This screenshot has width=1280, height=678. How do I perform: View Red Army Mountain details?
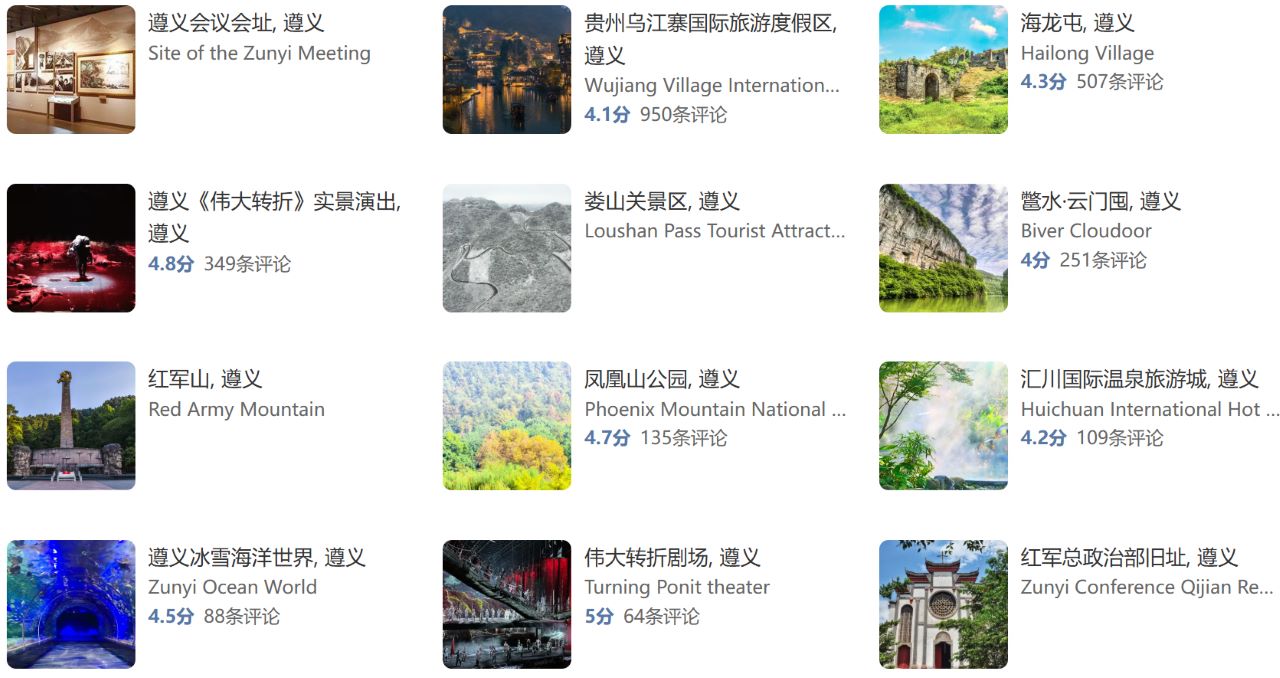pyautogui.click(x=205, y=380)
